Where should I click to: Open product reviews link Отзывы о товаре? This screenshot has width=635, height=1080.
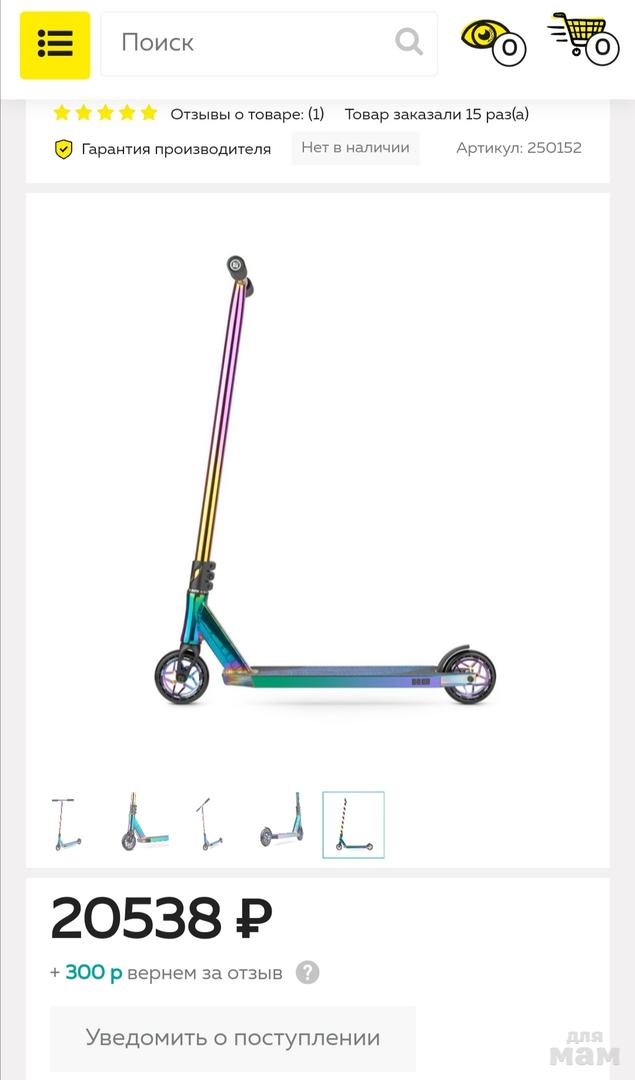pos(246,114)
